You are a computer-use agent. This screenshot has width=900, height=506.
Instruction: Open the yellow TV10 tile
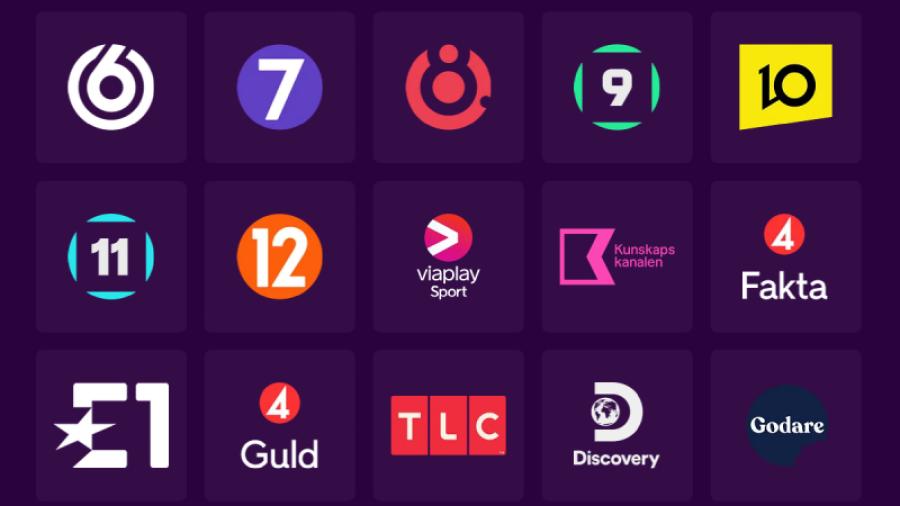(x=786, y=87)
